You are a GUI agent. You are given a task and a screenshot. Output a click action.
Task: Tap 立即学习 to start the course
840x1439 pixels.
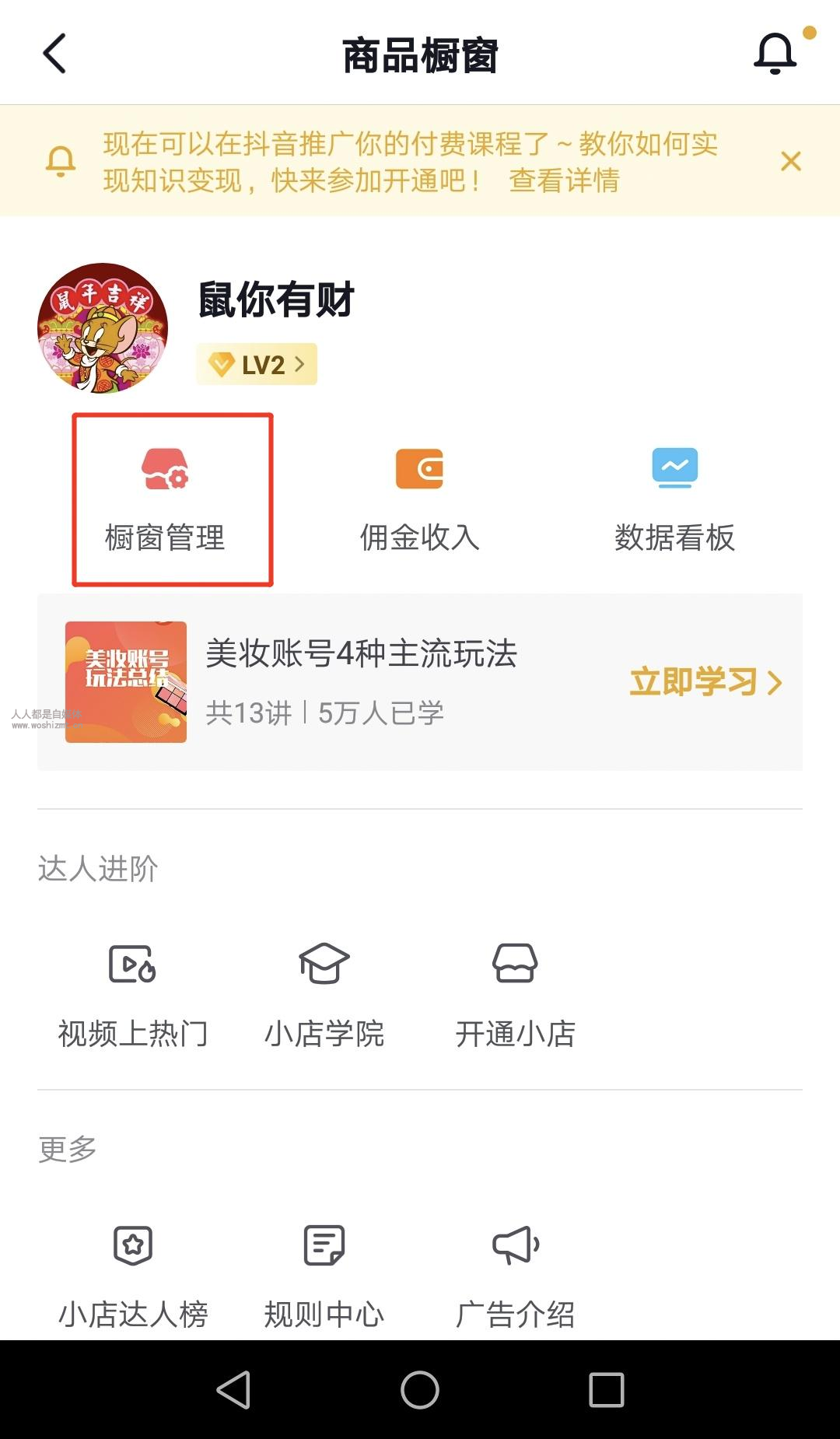(705, 682)
